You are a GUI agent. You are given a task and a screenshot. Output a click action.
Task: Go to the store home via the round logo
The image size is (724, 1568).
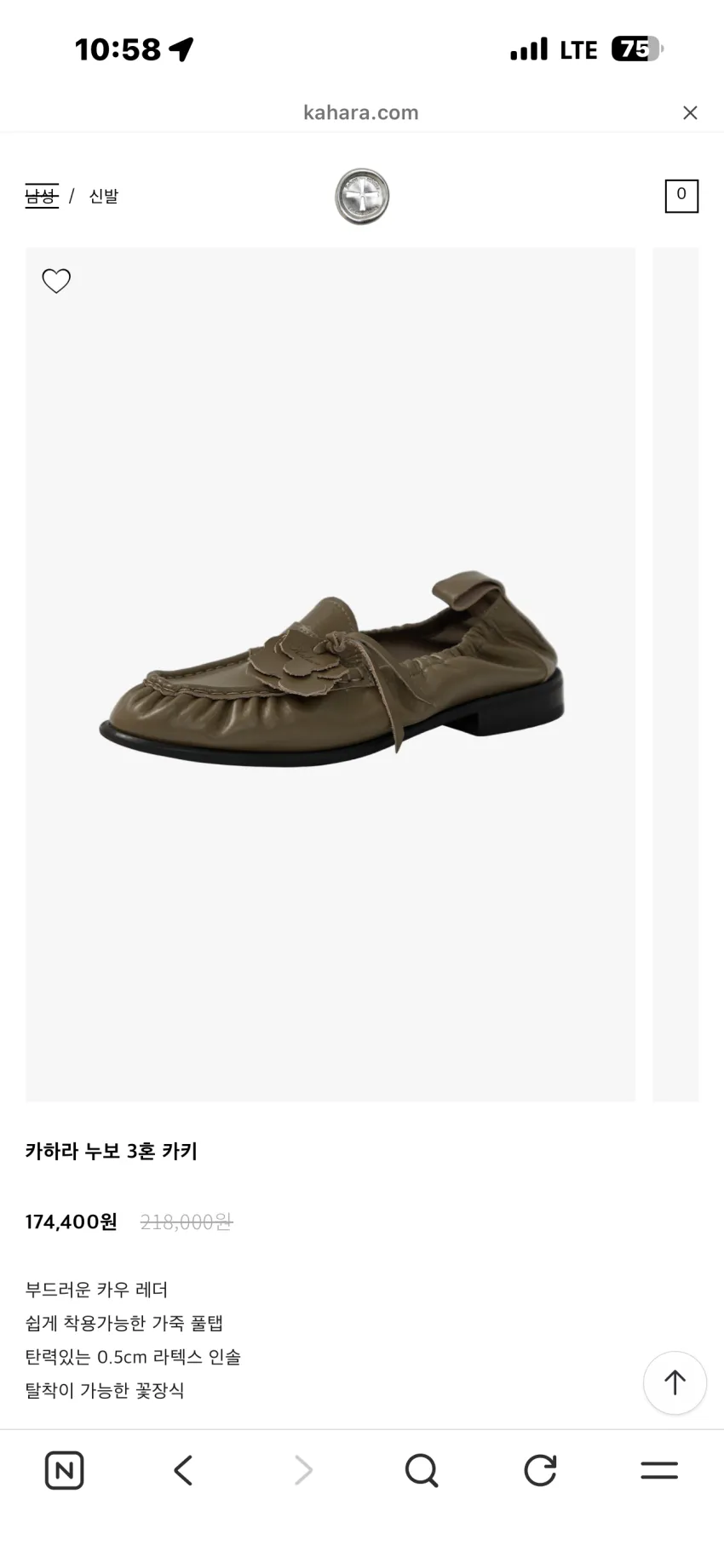pyautogui.click(x=362, y=196)
